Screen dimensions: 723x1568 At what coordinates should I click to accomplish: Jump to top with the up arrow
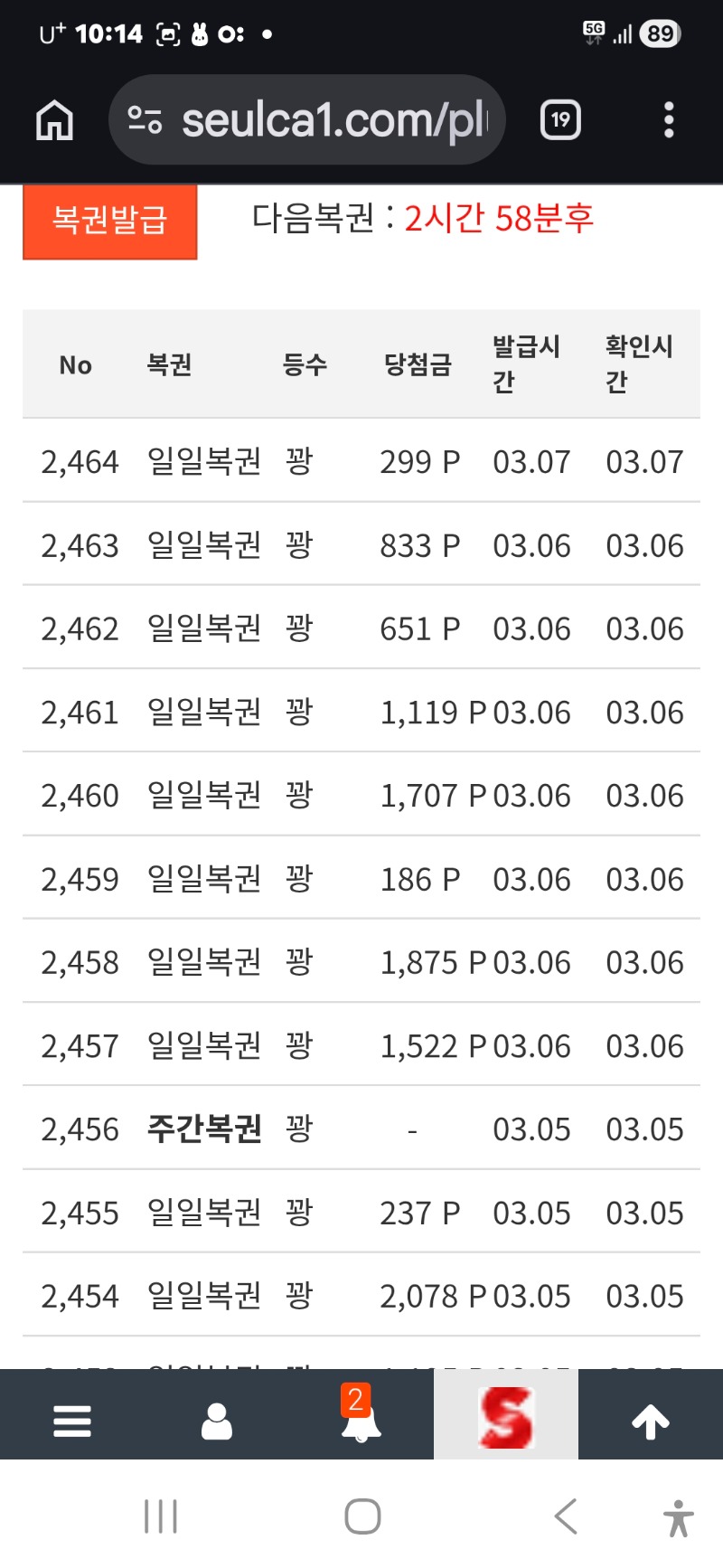coord(651,1421)
